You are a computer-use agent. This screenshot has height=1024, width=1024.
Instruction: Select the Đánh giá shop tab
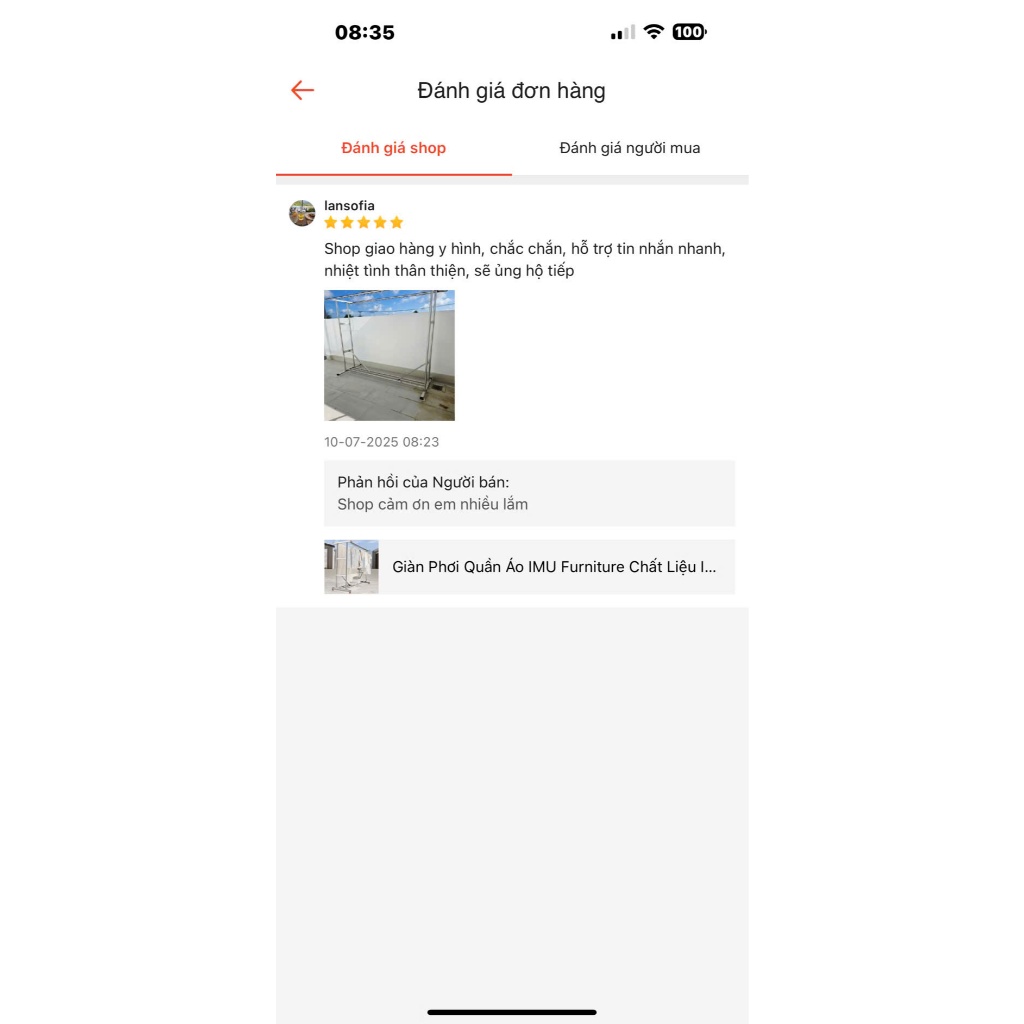coord(394,148)
